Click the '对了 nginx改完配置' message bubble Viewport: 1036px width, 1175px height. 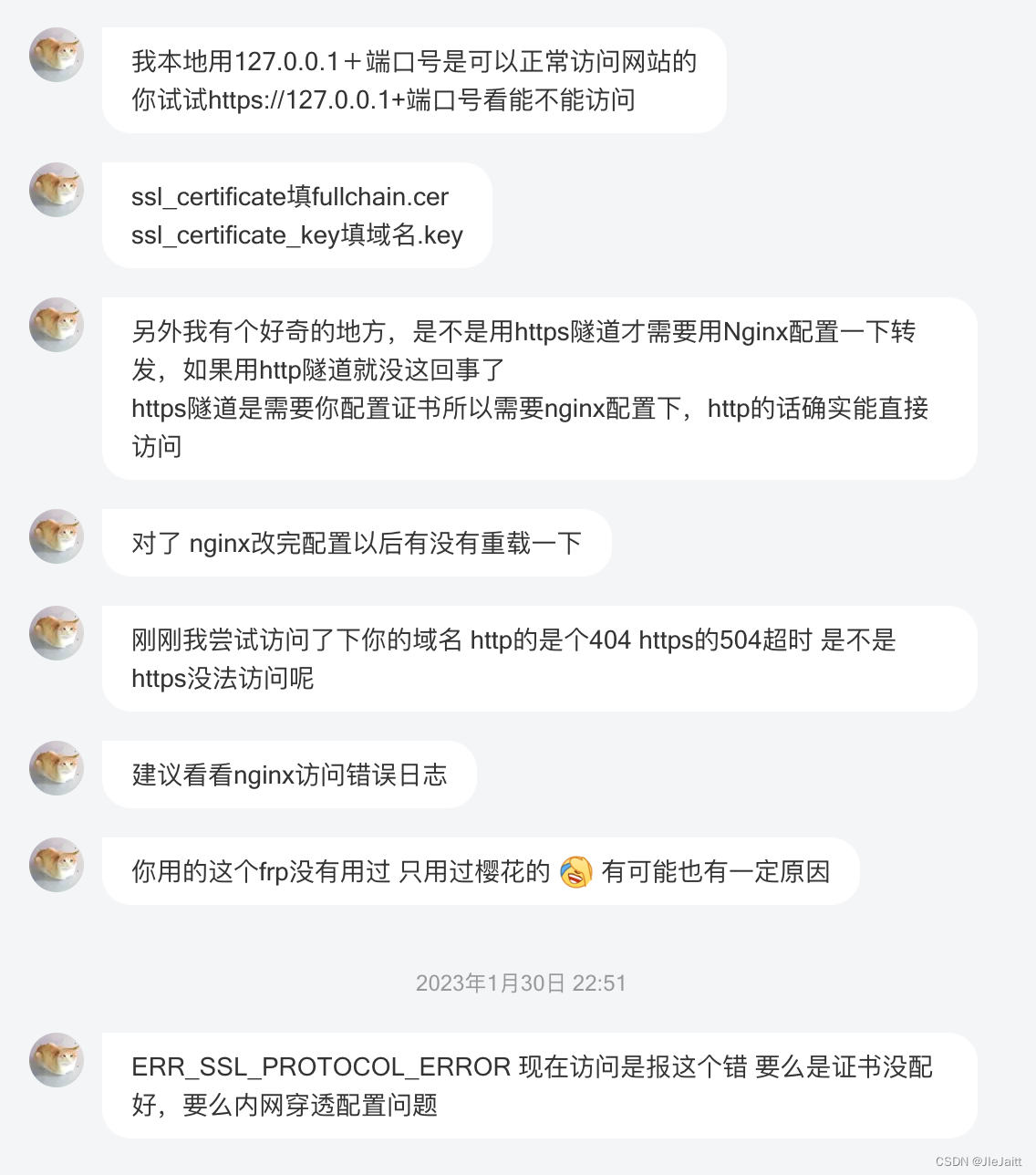(x=356, y=542)
